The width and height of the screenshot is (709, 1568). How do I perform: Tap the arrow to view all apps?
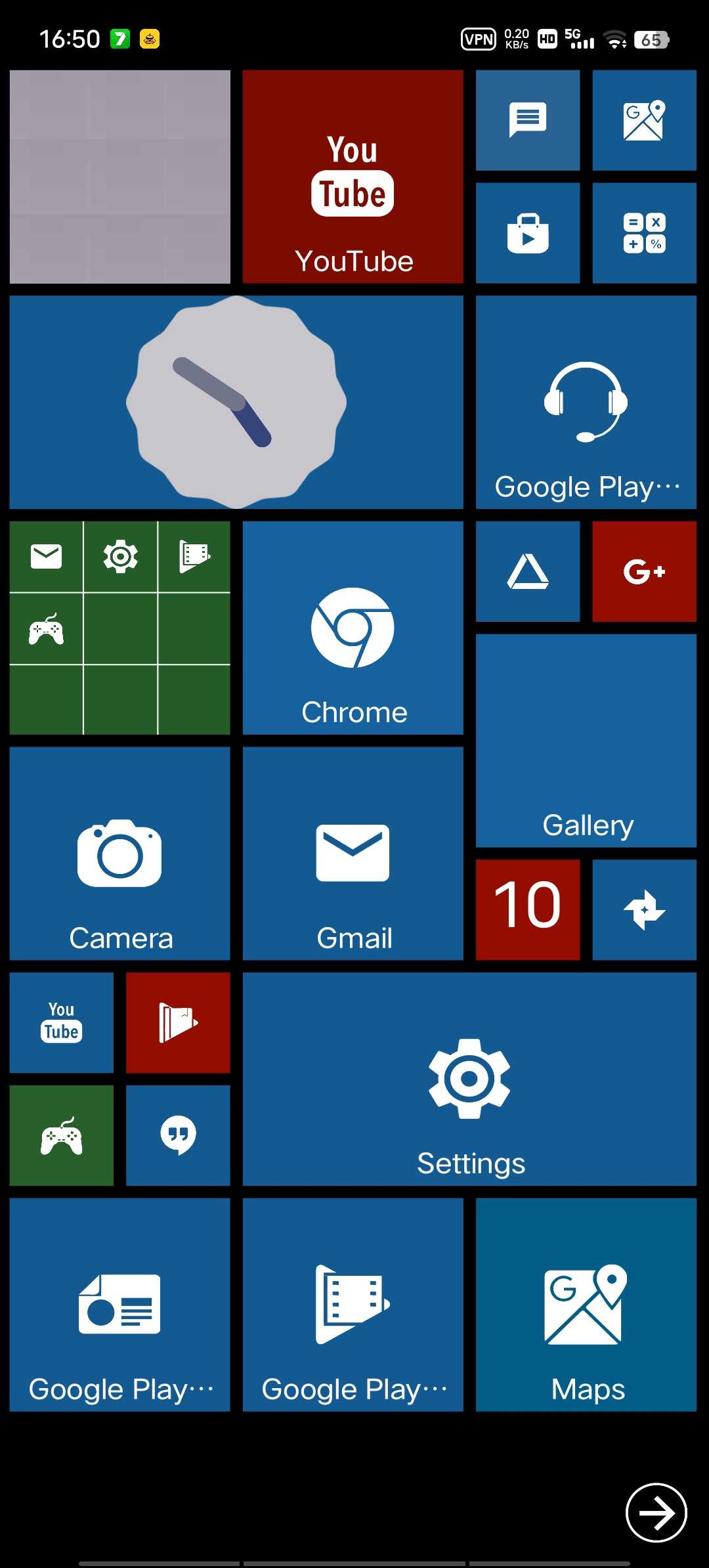click(656, 1513)
